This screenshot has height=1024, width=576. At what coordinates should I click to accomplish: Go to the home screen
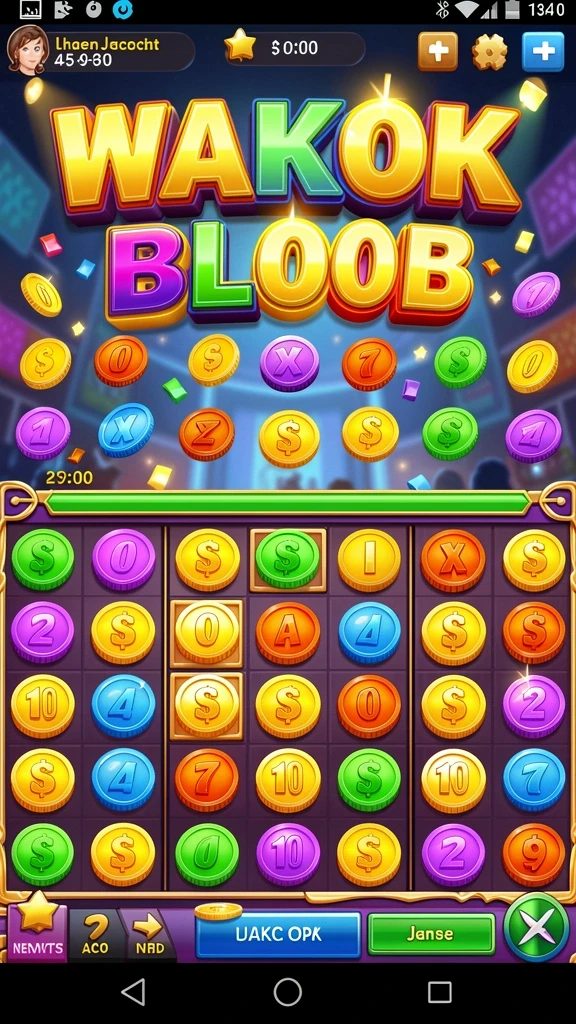pyautogui.click(x=287, y=993)
